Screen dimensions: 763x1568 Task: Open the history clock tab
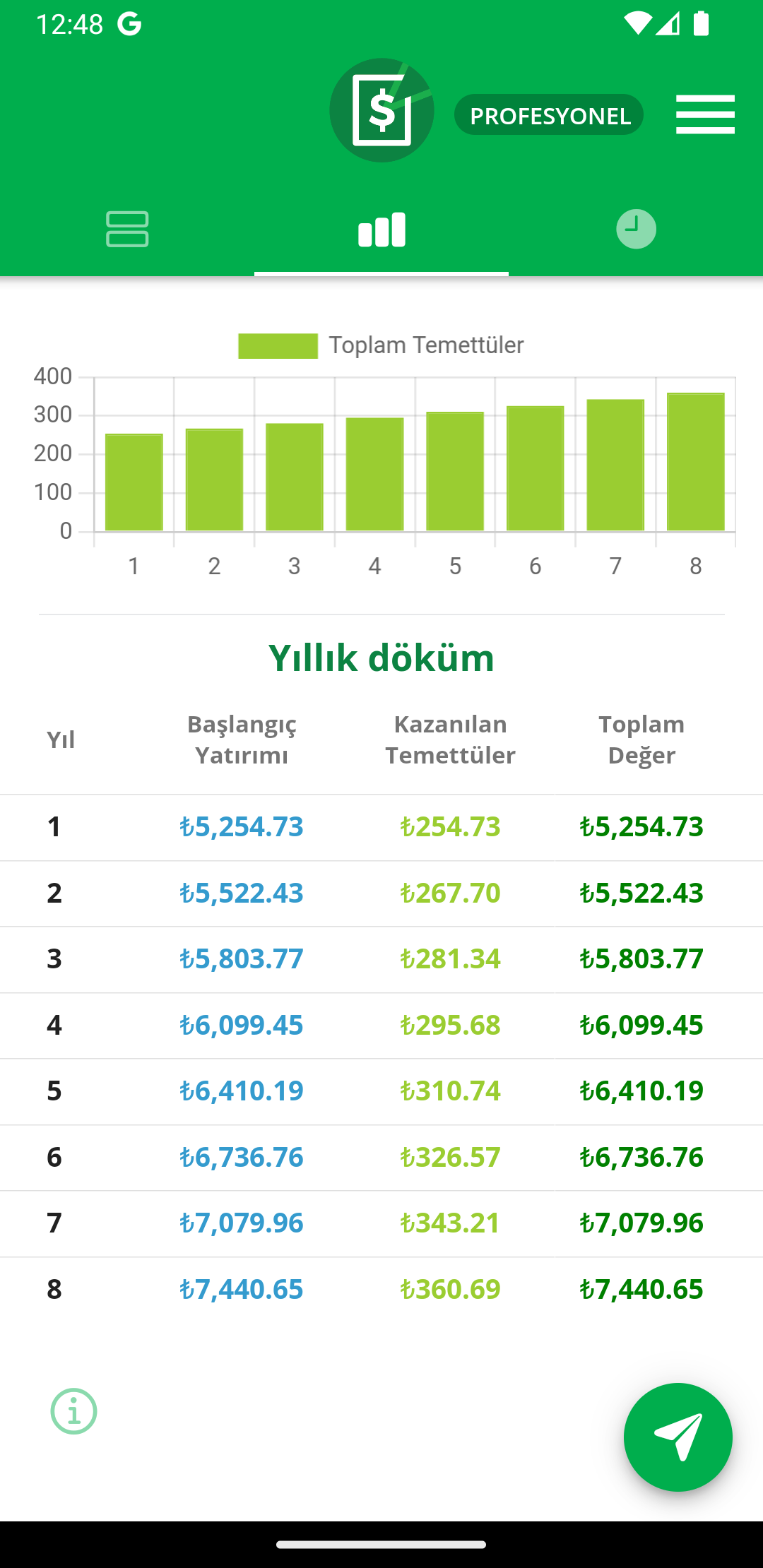(636, 230)
